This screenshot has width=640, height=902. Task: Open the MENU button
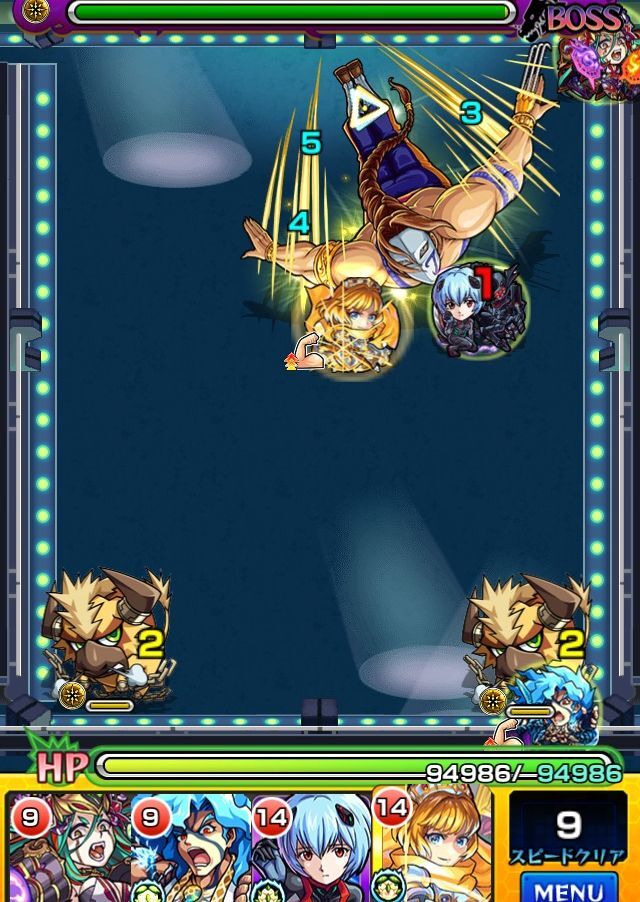tap(568, 887)
